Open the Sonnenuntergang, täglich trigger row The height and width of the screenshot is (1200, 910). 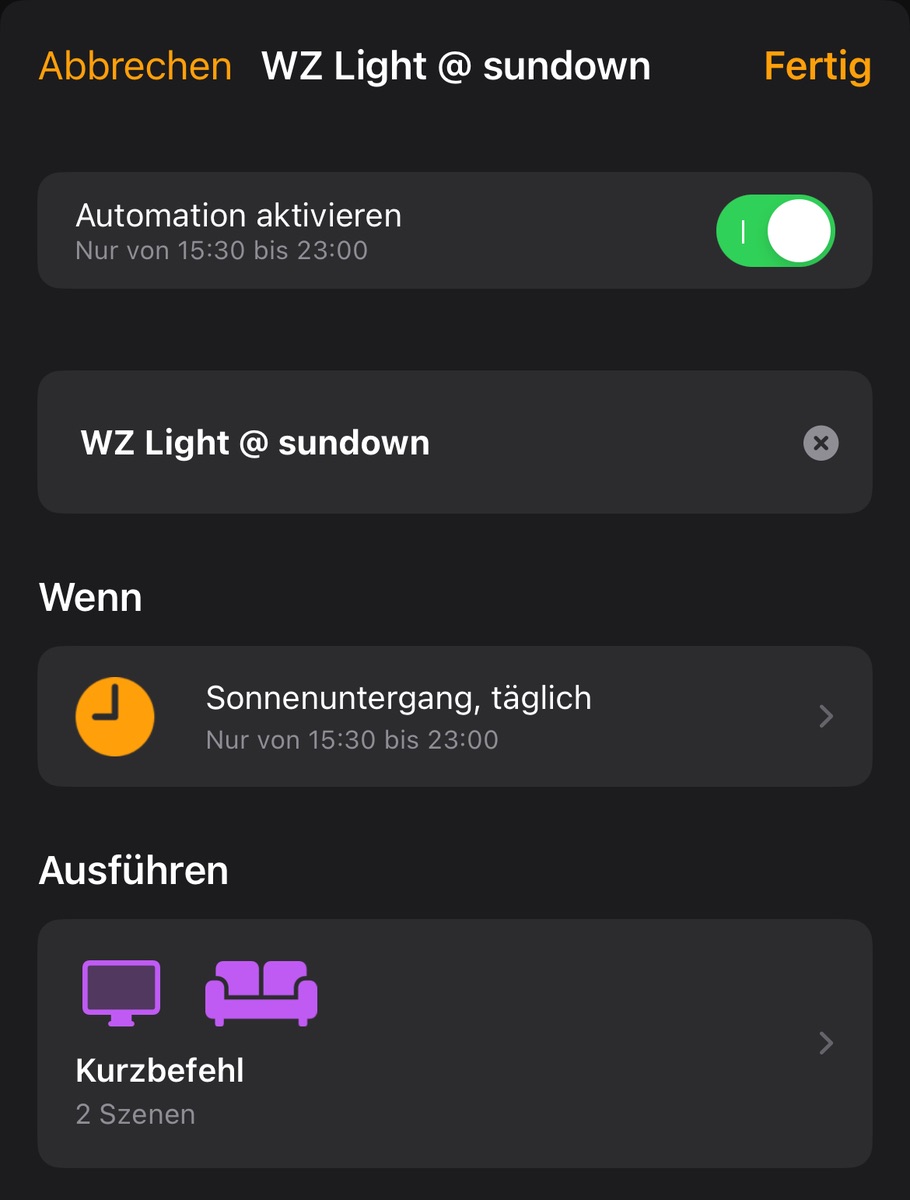point(455,716)
